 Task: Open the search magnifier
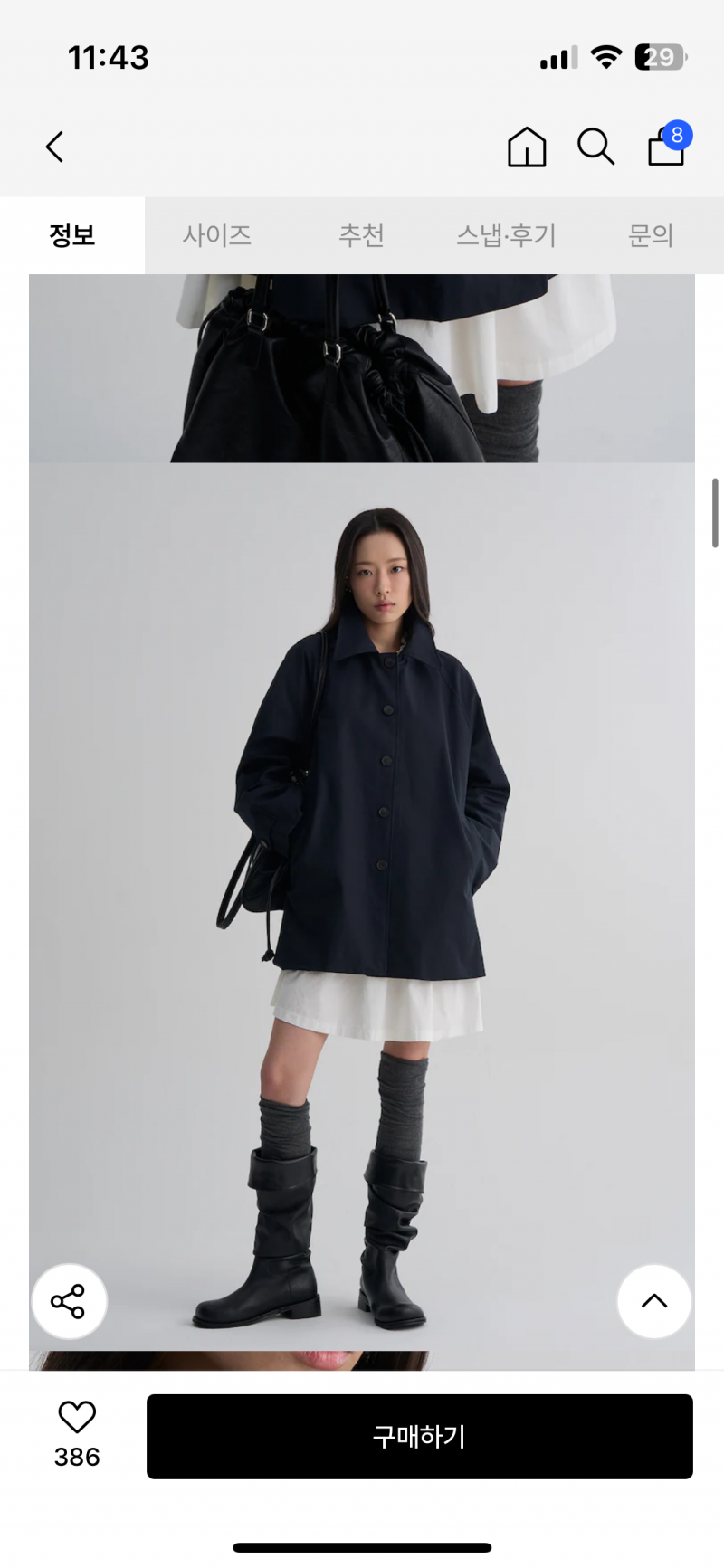pyautogui.click(x=595, y=147)
